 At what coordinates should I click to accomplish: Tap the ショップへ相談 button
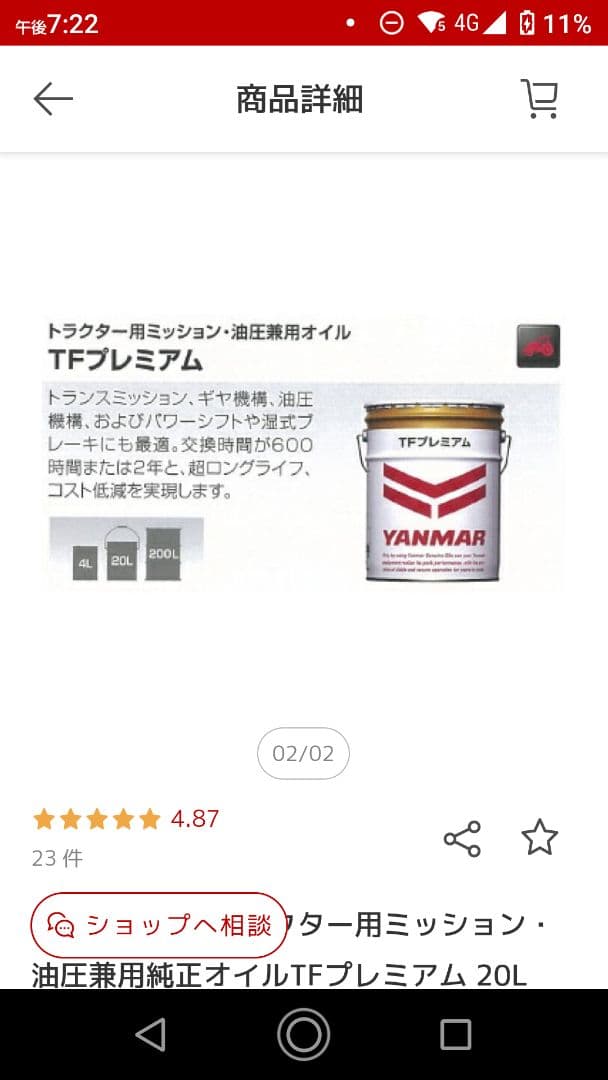click(159, 925)
